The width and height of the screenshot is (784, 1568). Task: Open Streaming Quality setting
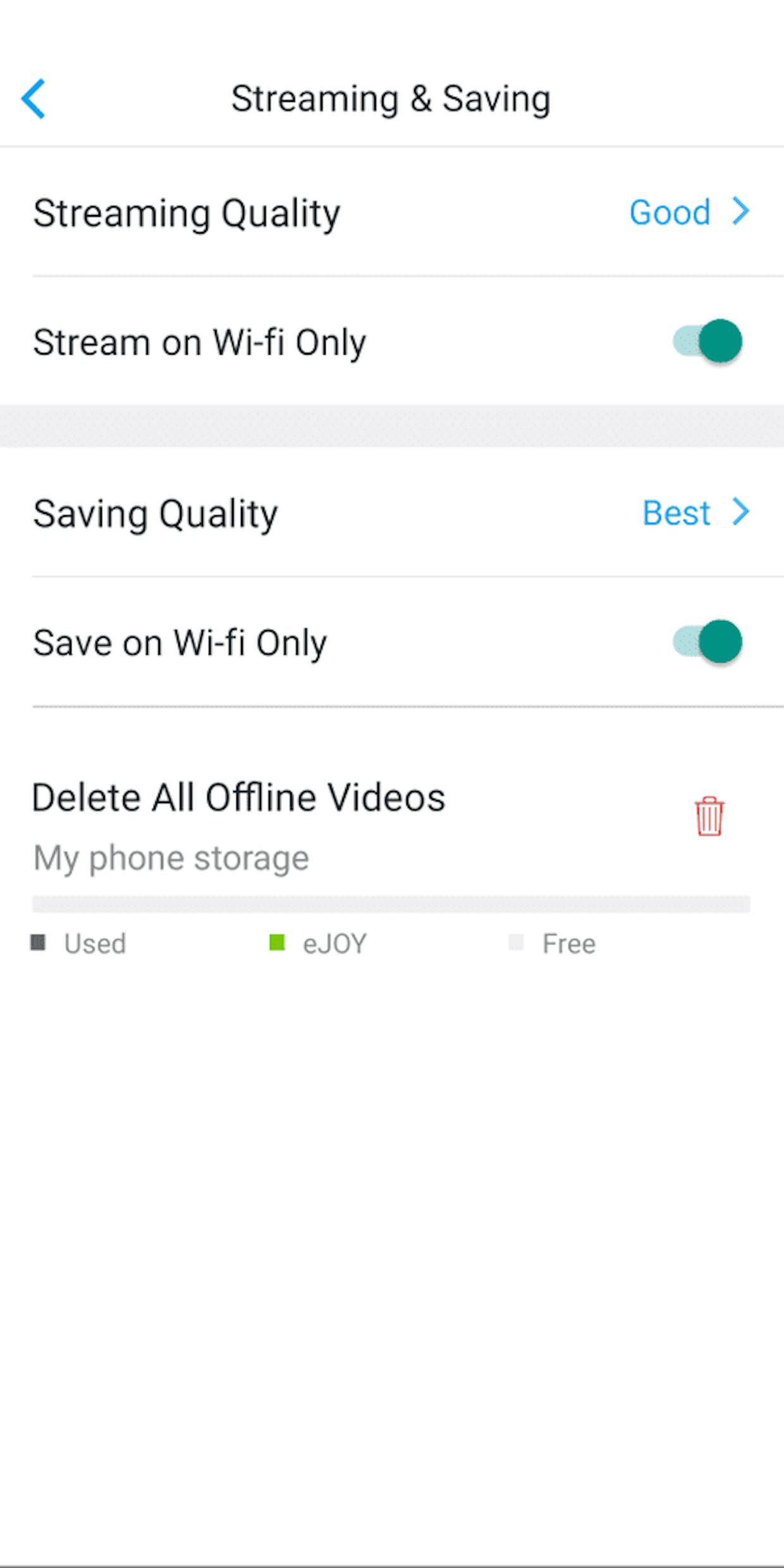(392, 212)
